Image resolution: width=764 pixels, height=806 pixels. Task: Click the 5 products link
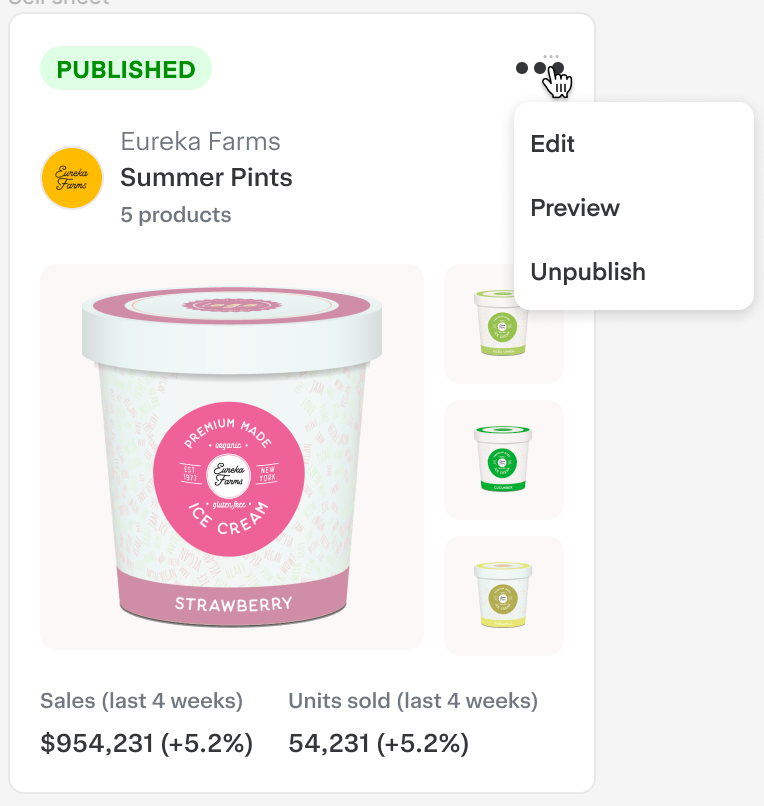(176, 215)
